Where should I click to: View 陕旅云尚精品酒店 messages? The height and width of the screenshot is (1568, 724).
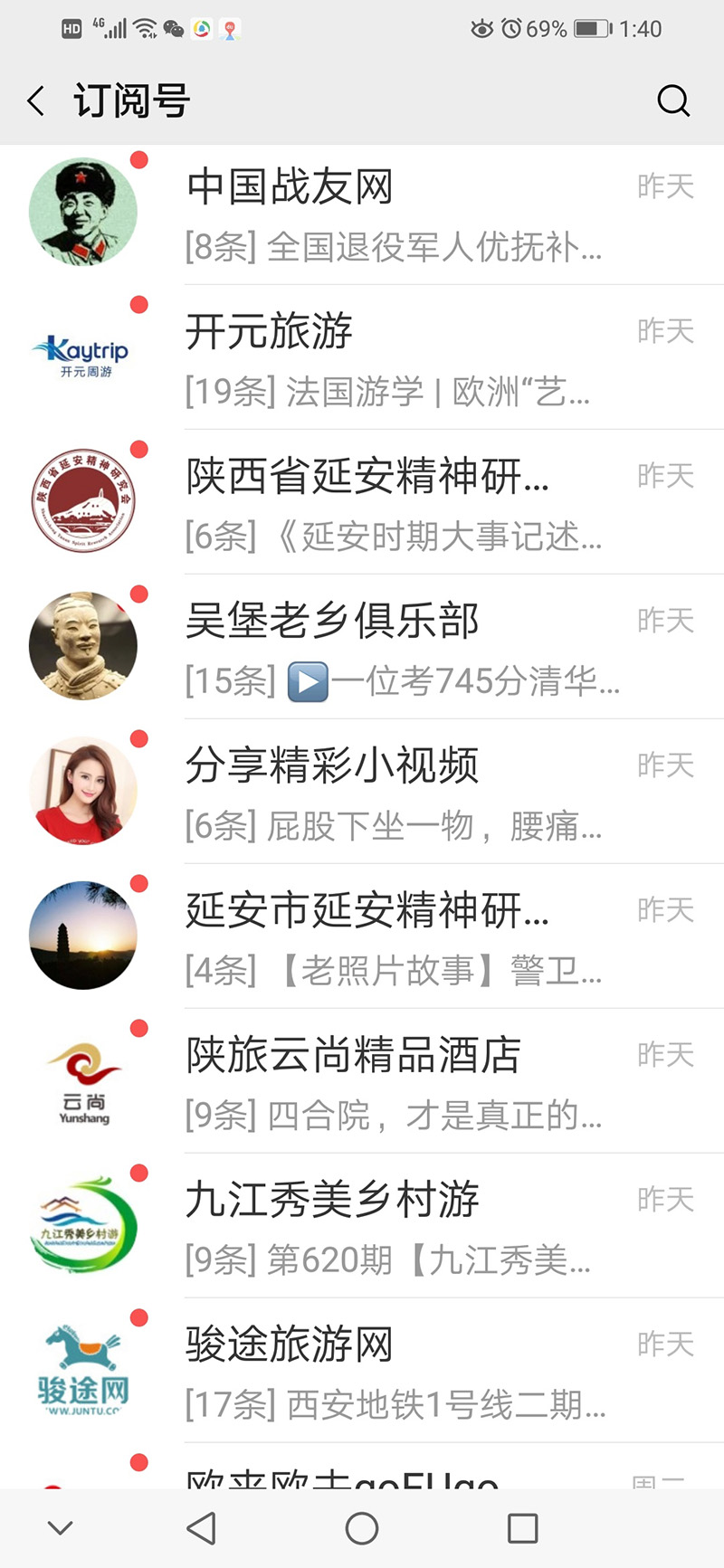click(x=394, y=1082)
